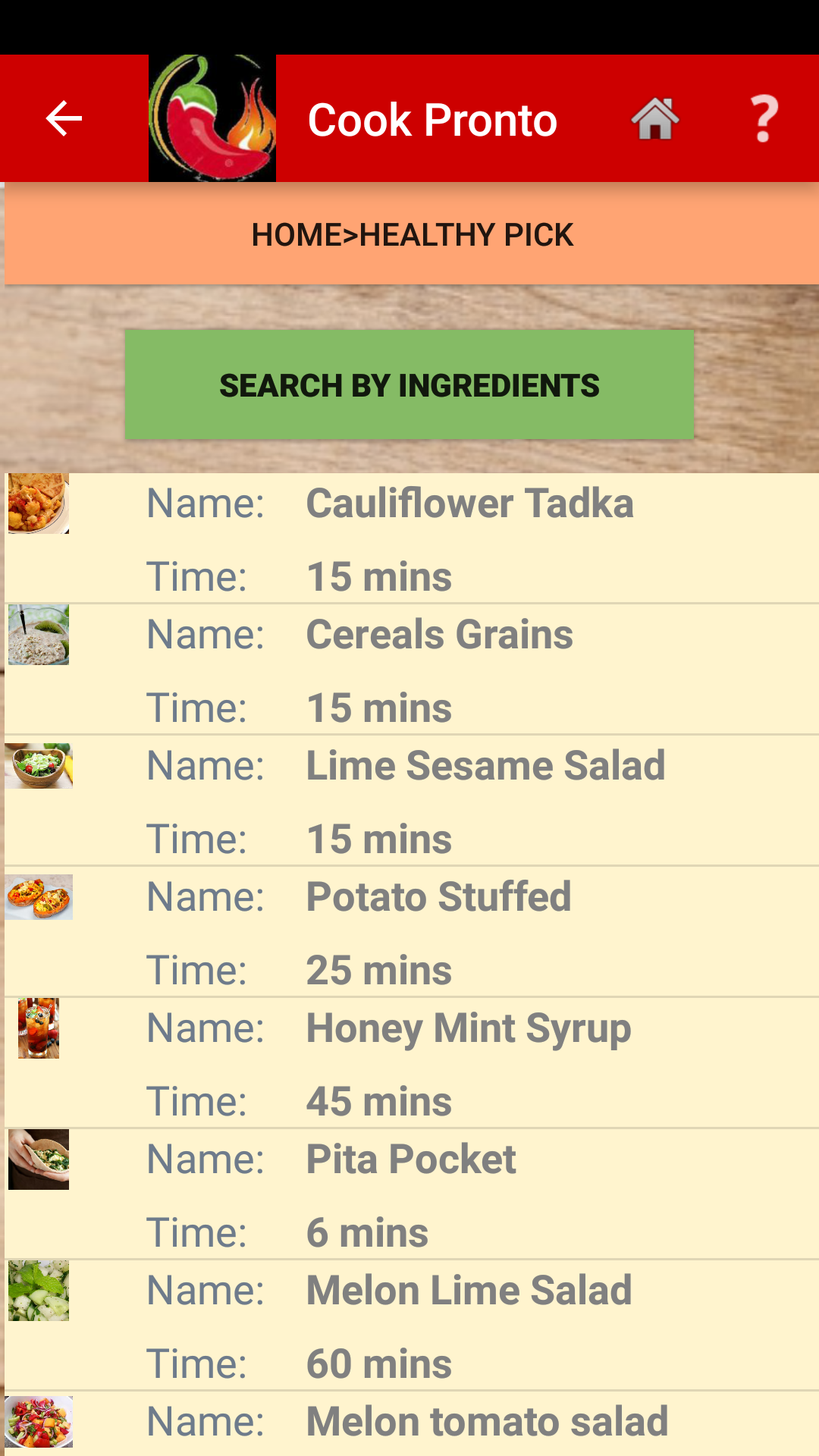Image resolution: width=819 pixels, height=1456 pixels.
Task: Open the question mark help icon
Action: point(764,118)
